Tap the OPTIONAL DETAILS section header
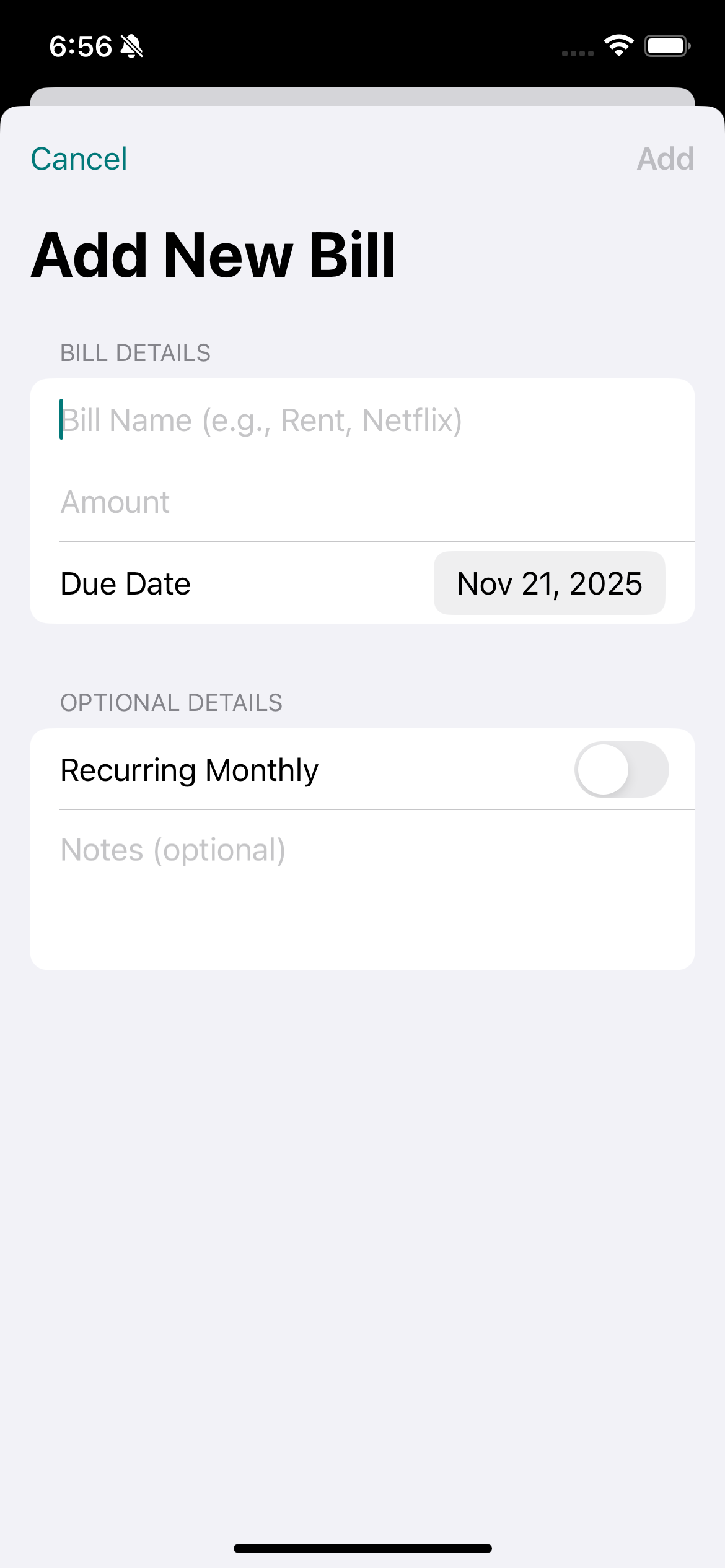 pyautogui.click(x=171, y=703)
